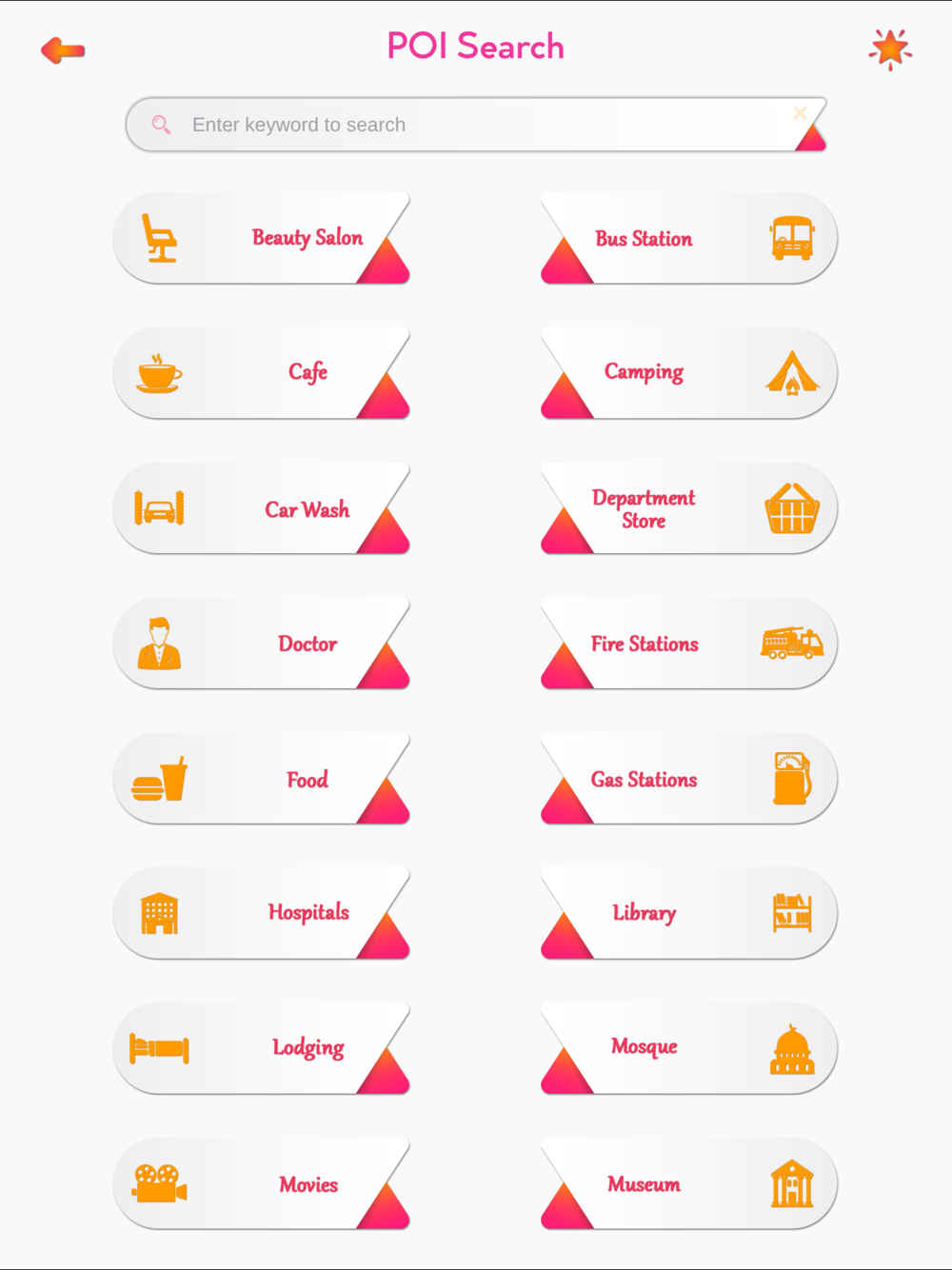The image size is (952, 1270).
Task: Clear the search field with the X
Action: 800,113
